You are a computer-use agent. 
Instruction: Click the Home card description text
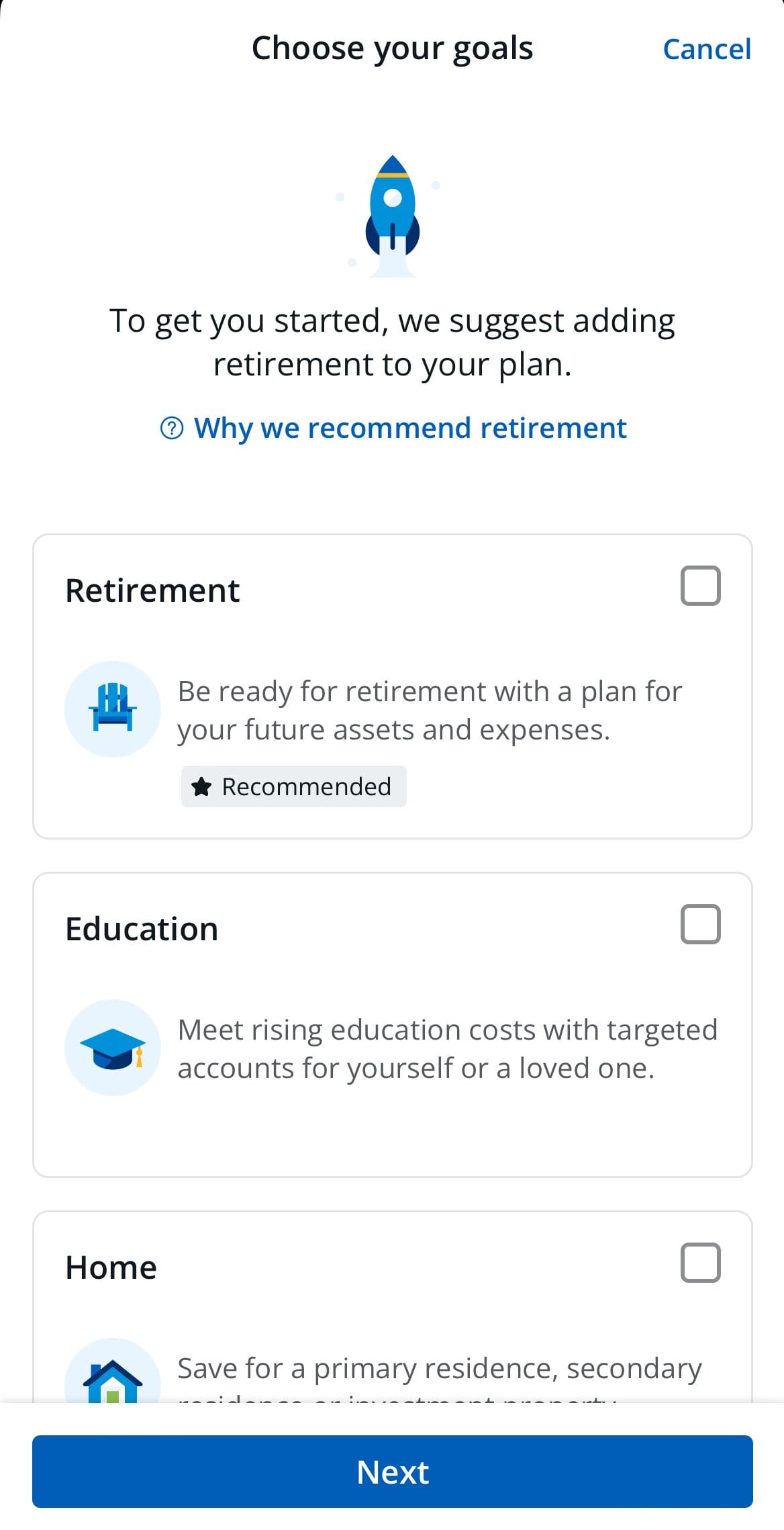tap(438, 1369)
